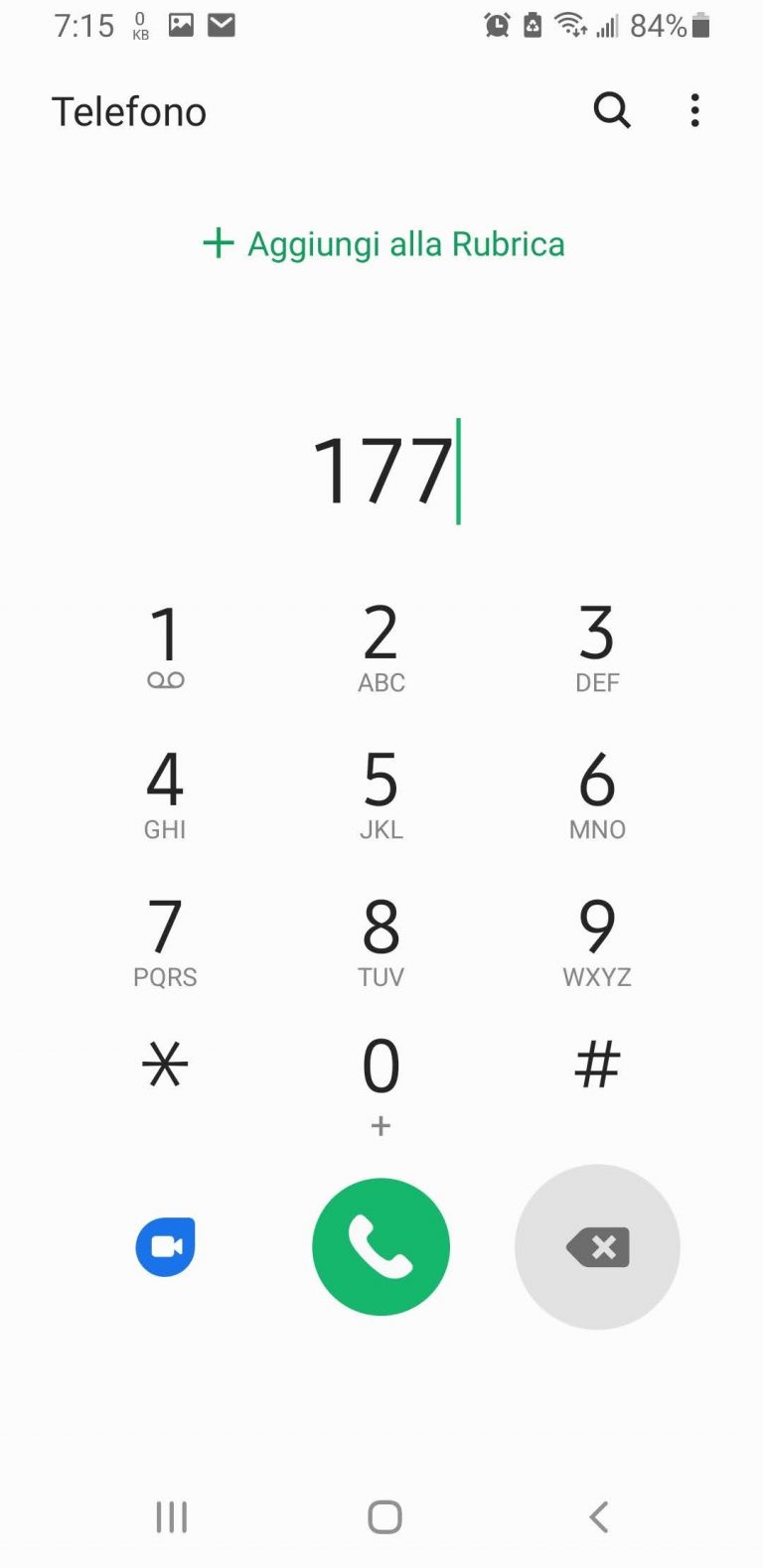
Task: Open the search icon in Telefono
Action: click(x=612, y=110)
